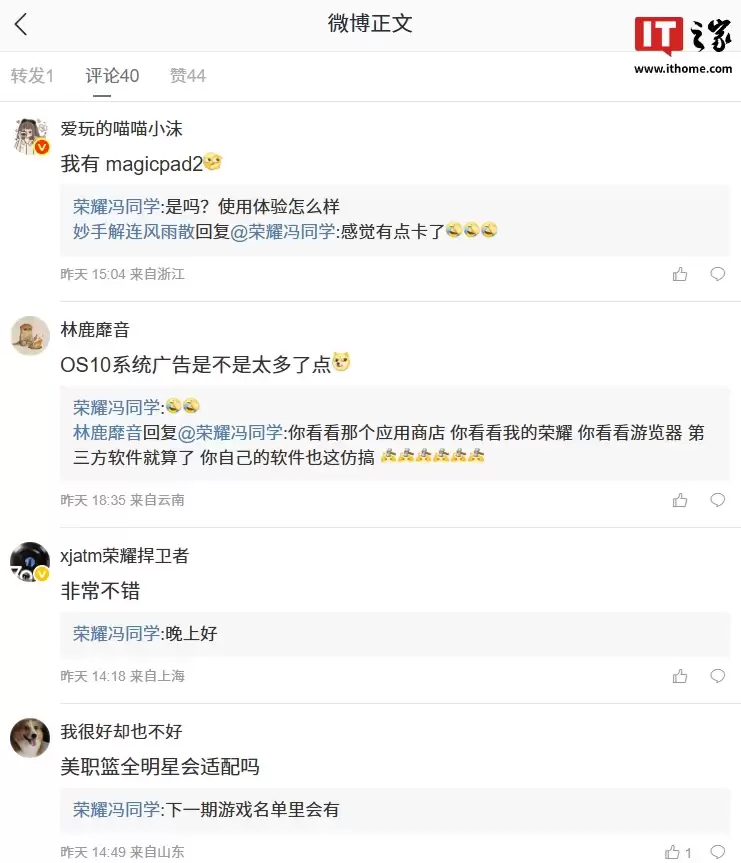This screenshot has height=863, width=741.
Task: Switch to the 转发1 tab
Action: coord(32,76)
